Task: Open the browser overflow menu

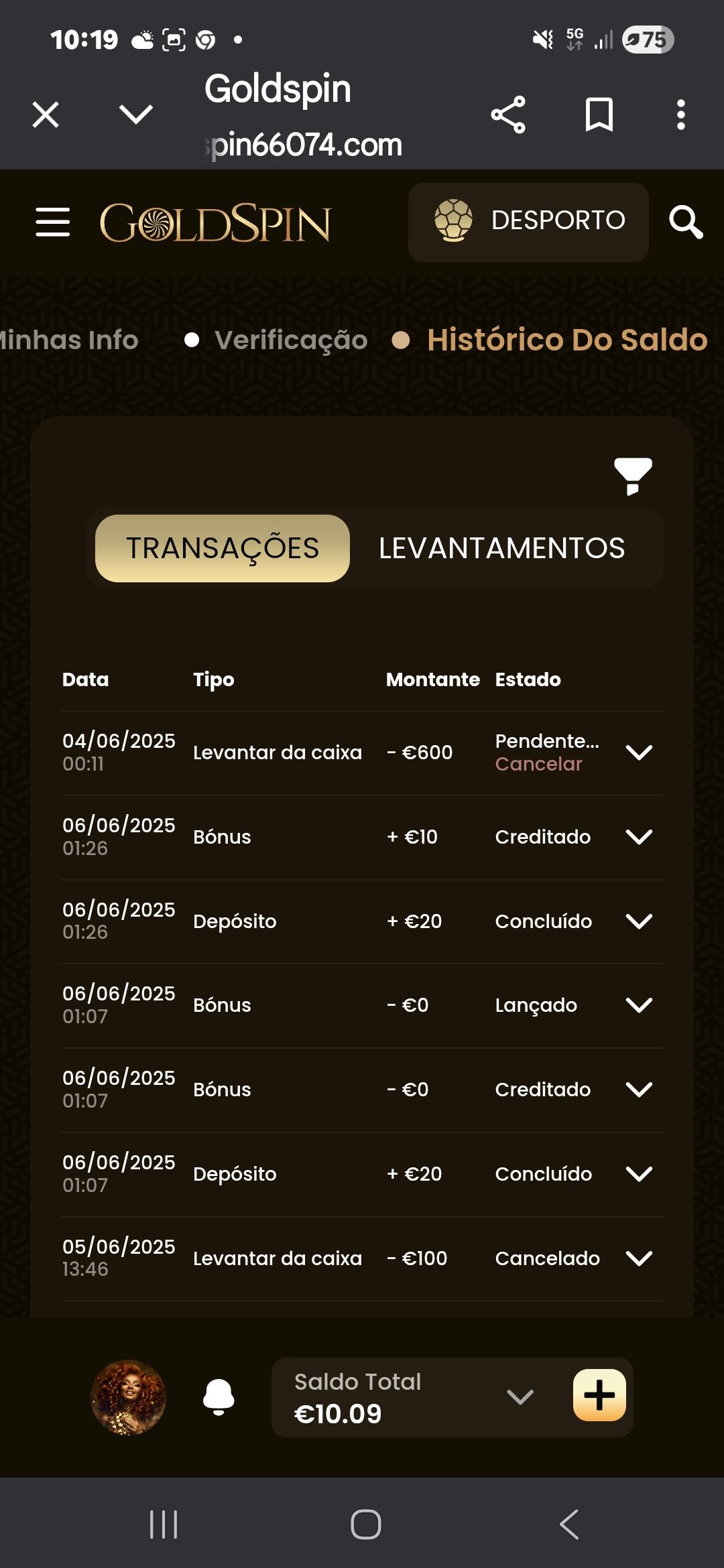Action: [x=680, y=115]
